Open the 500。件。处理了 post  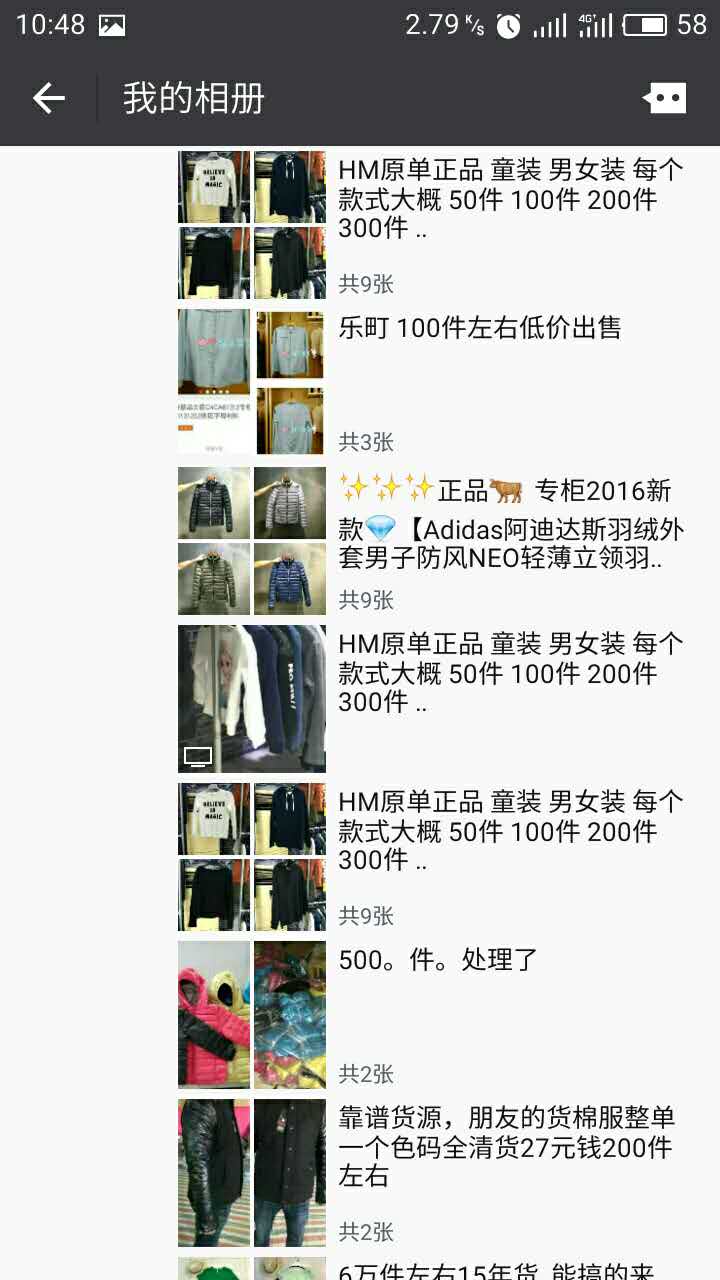pos(438,961)
